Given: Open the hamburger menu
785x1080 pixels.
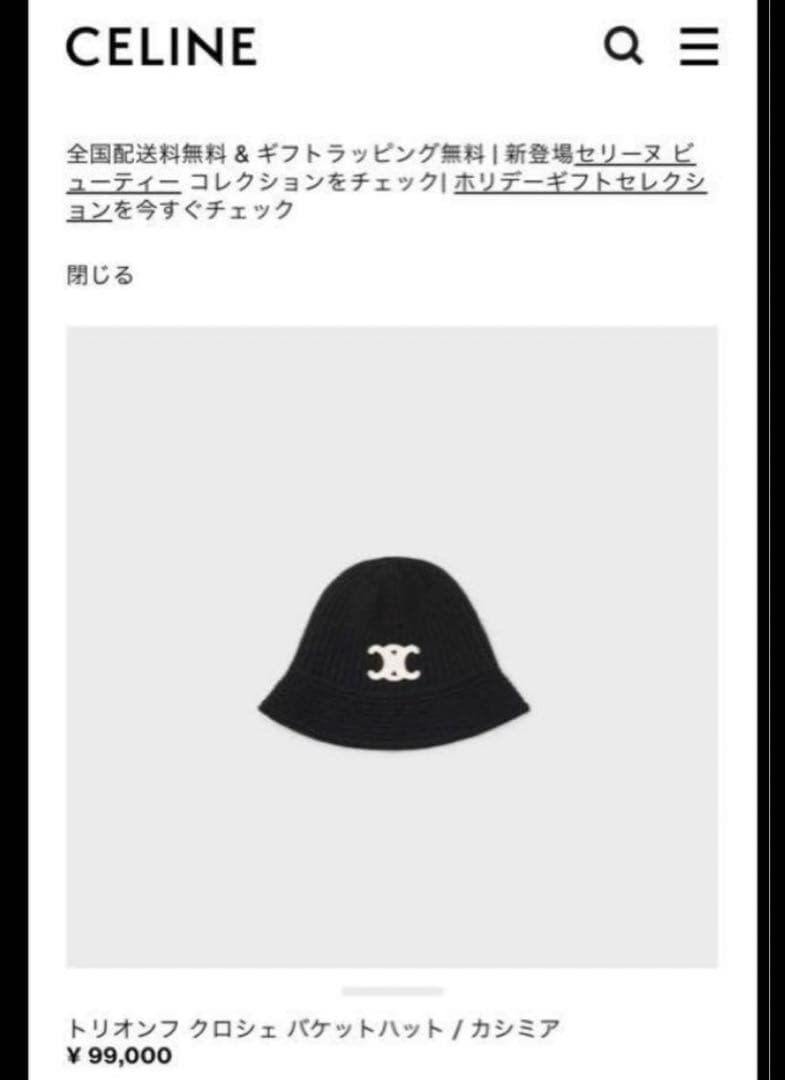Looking at the screenshot, I should (699, 46).
